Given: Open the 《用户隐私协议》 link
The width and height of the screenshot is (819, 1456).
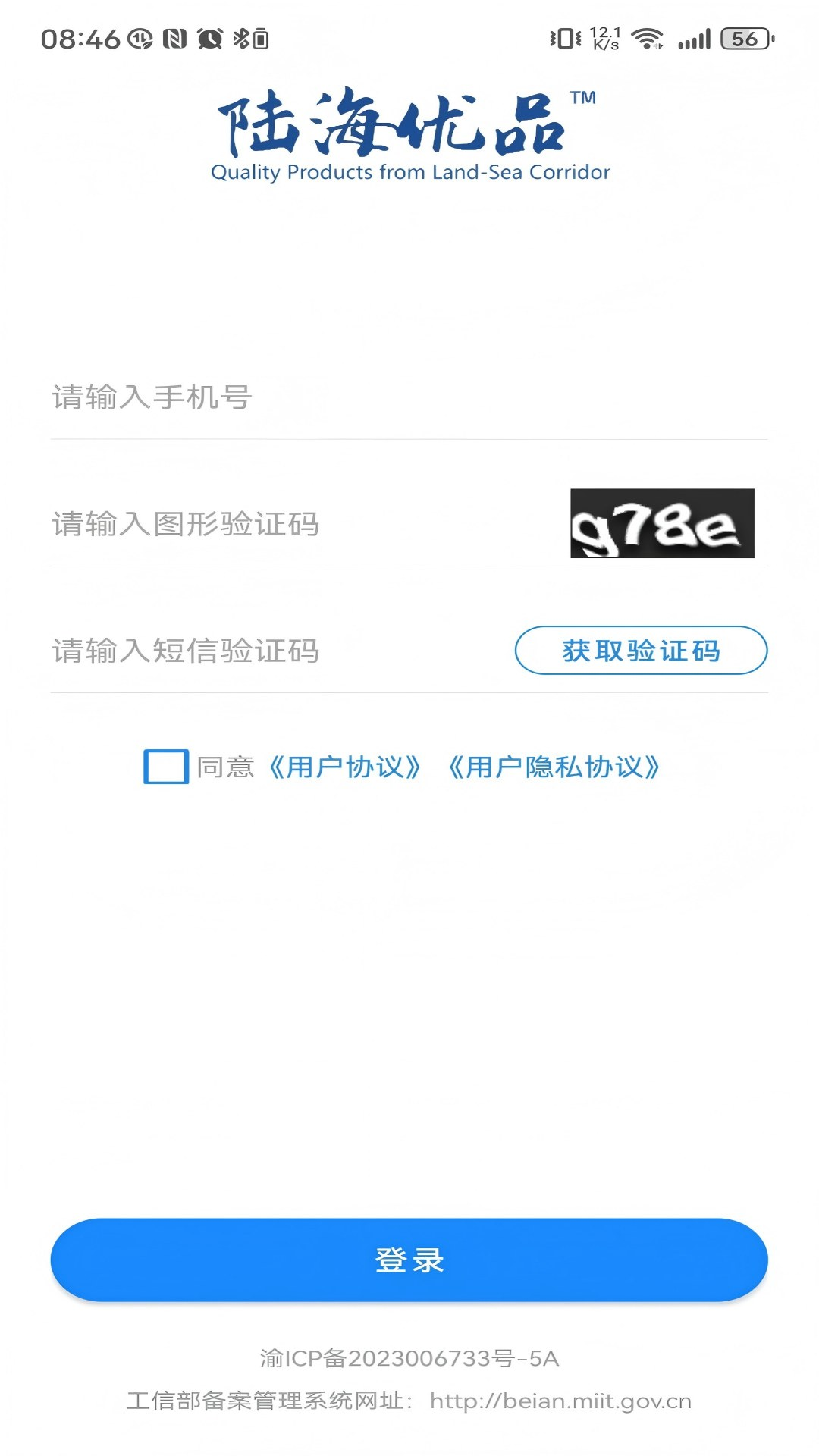Looking at the screenshot, I should click(x=554, y=767).
